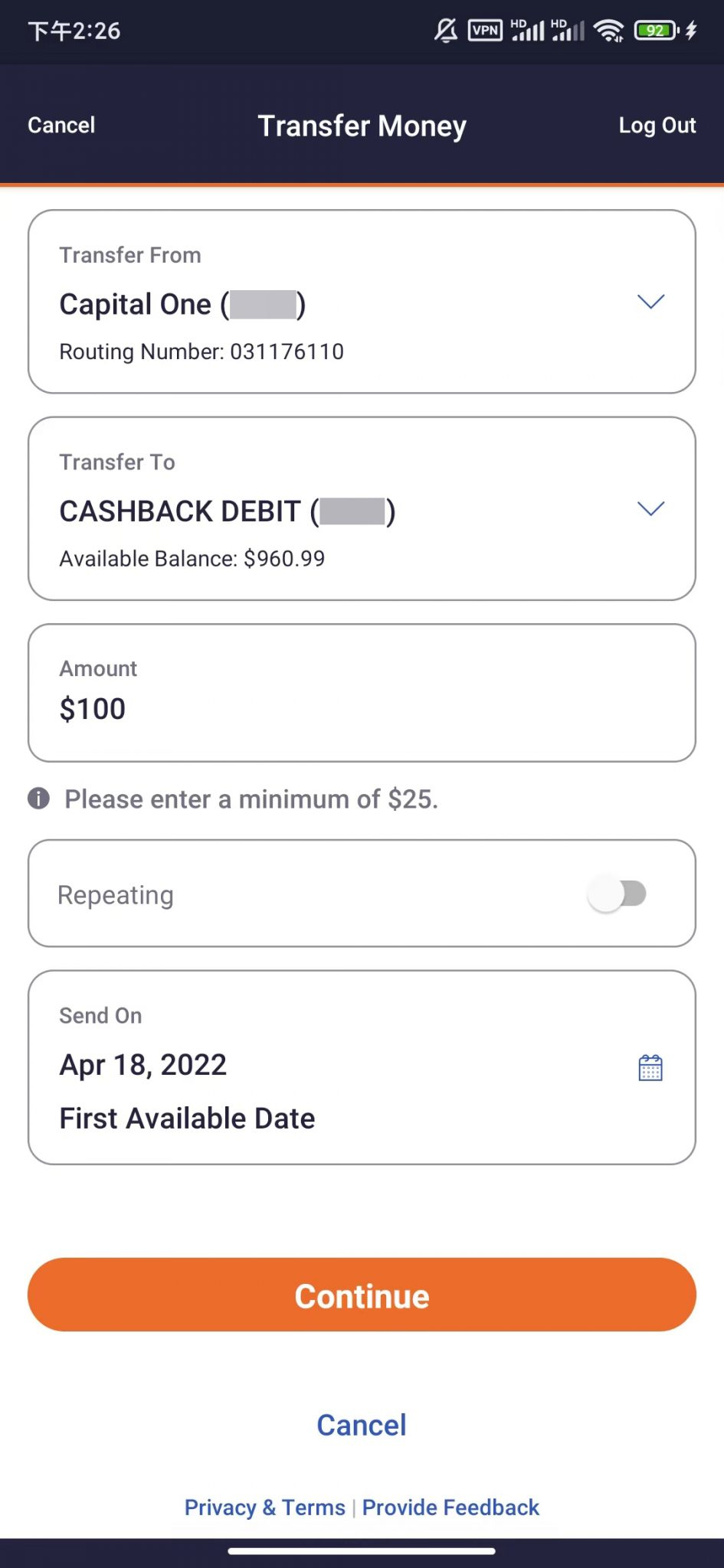Continue with the transfer
724x1568 pixels.
pos(362,1295)
